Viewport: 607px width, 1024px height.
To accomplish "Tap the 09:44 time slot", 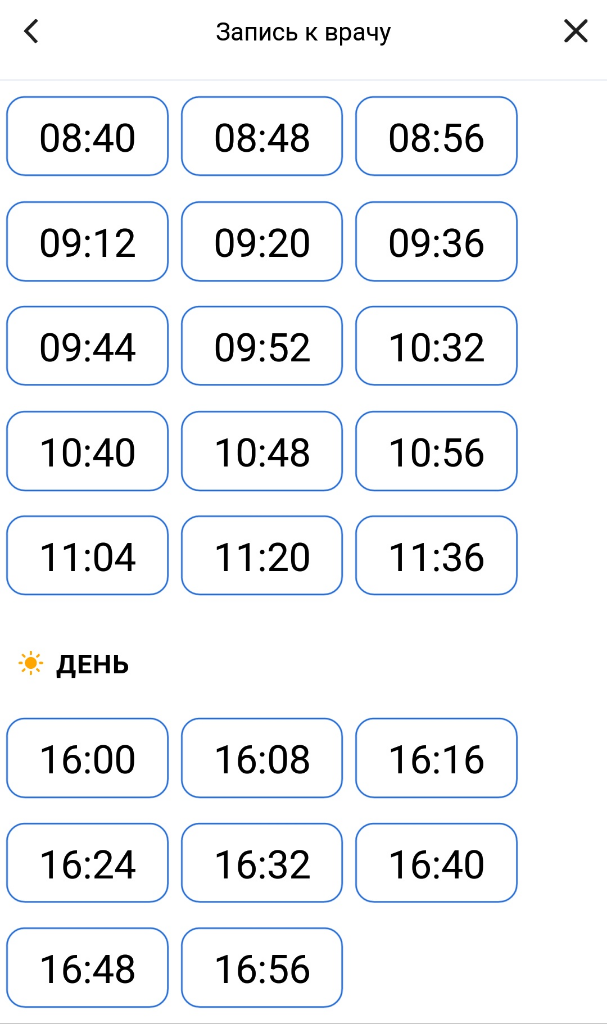I will (88, 346).
